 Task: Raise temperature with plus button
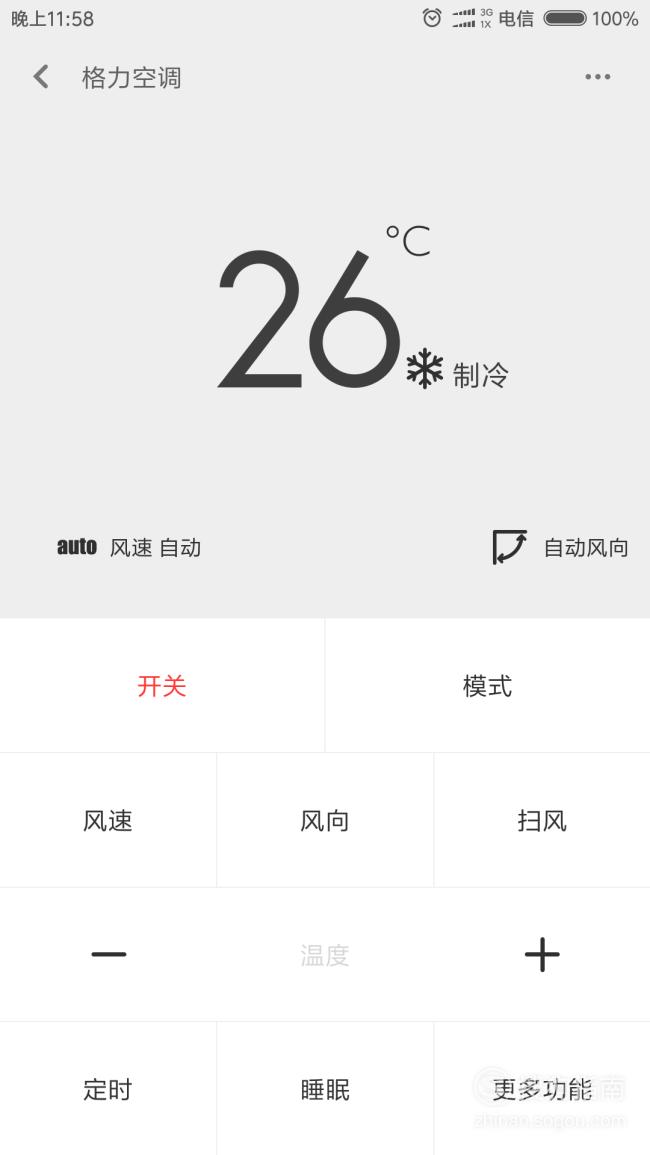542,955
